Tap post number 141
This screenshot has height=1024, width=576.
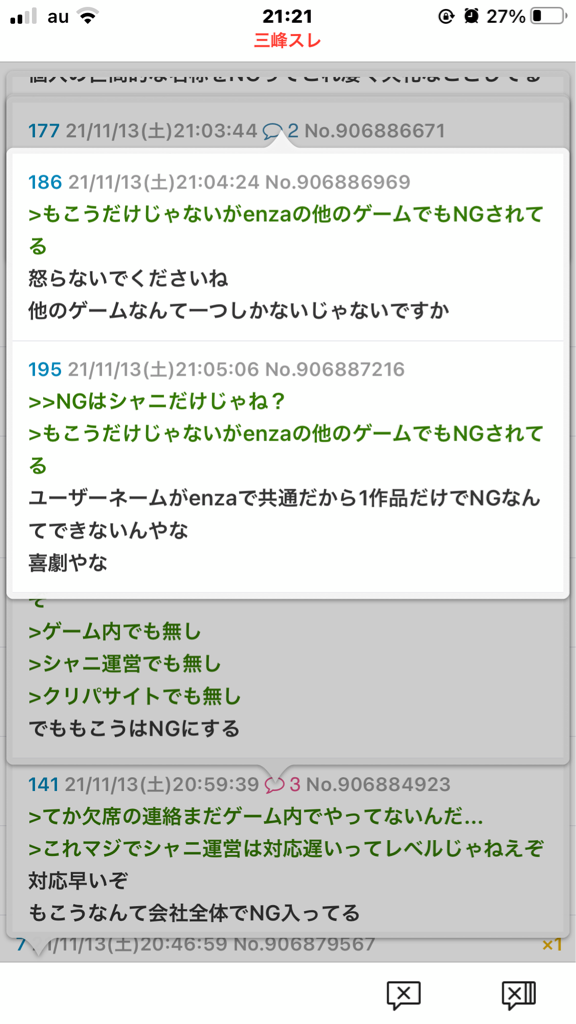43,784
